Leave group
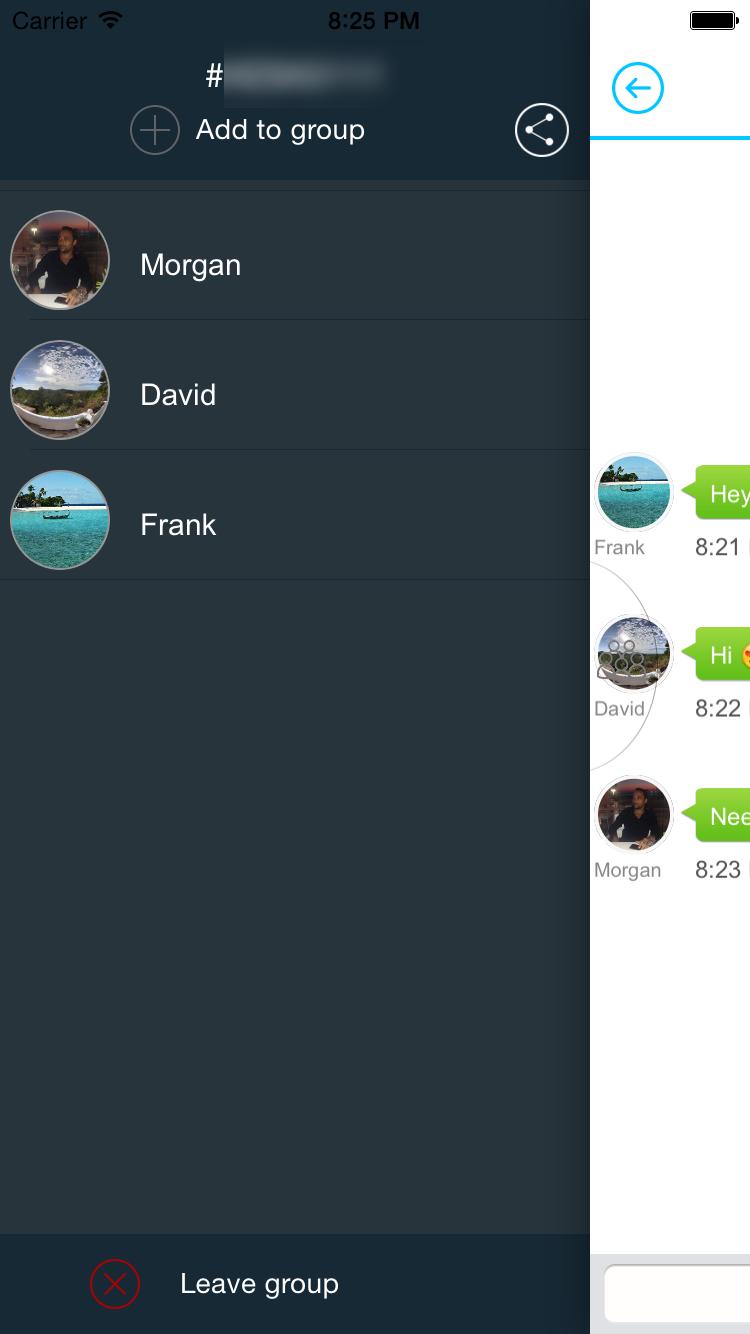 coord(215,1284)
